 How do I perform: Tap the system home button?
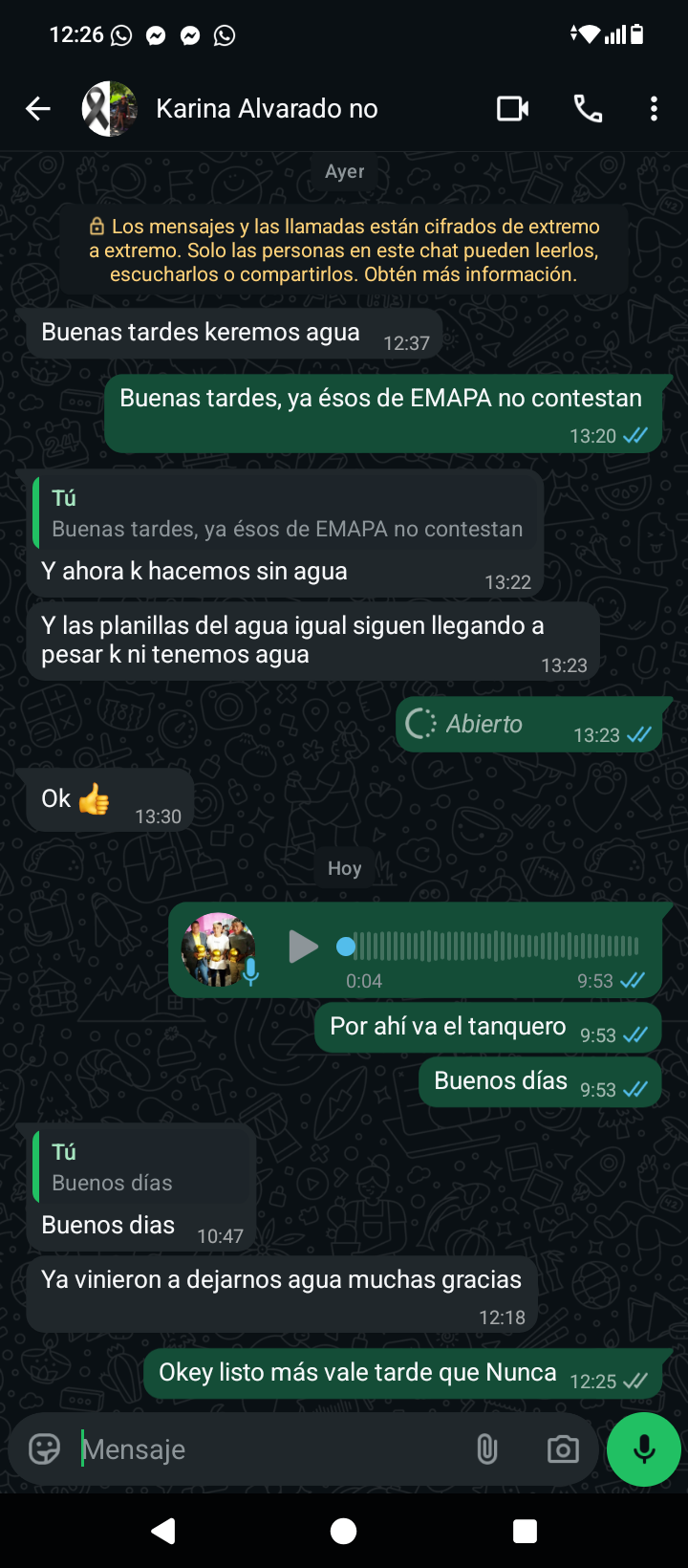(x=344, y=1531)
